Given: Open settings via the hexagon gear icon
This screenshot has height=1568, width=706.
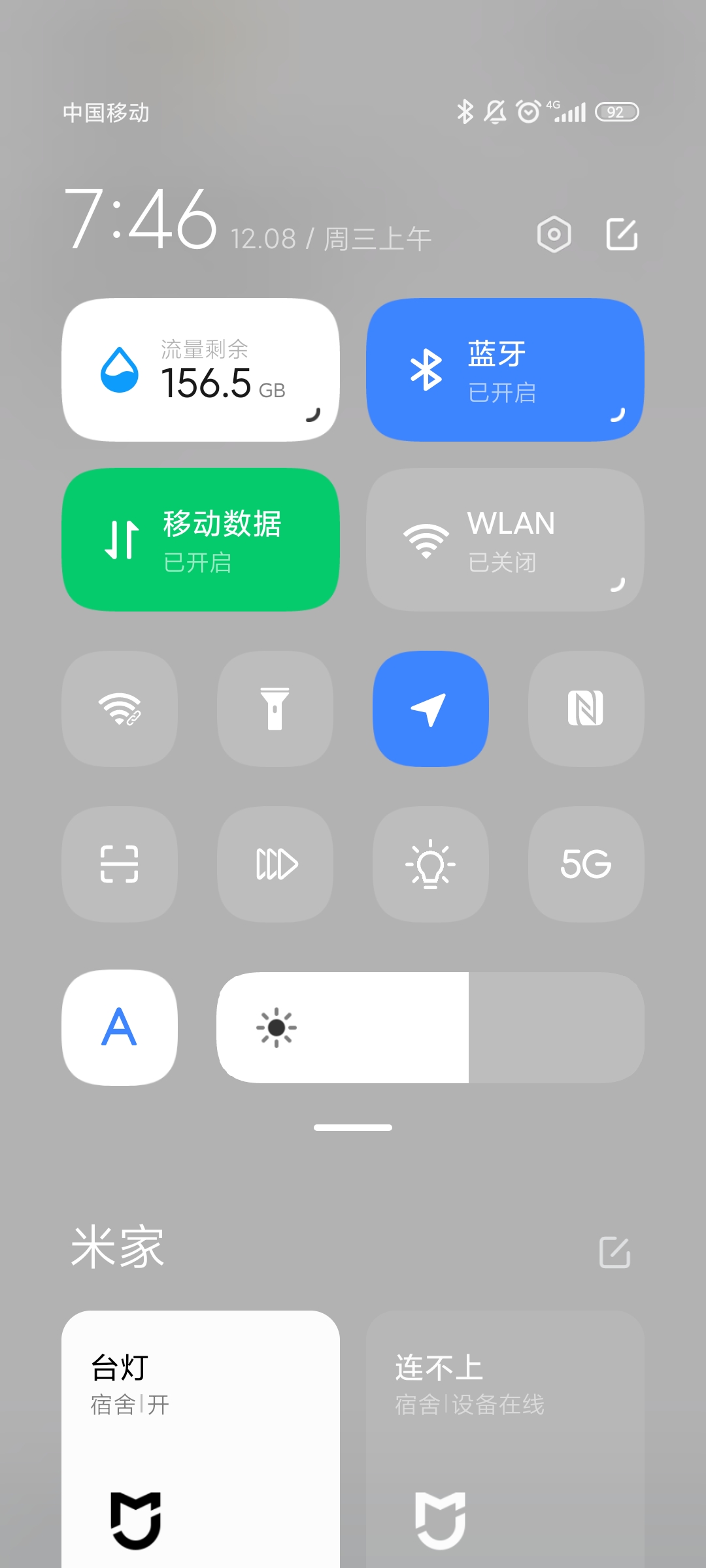Looking at the screenshot, I should click(554, 235).
